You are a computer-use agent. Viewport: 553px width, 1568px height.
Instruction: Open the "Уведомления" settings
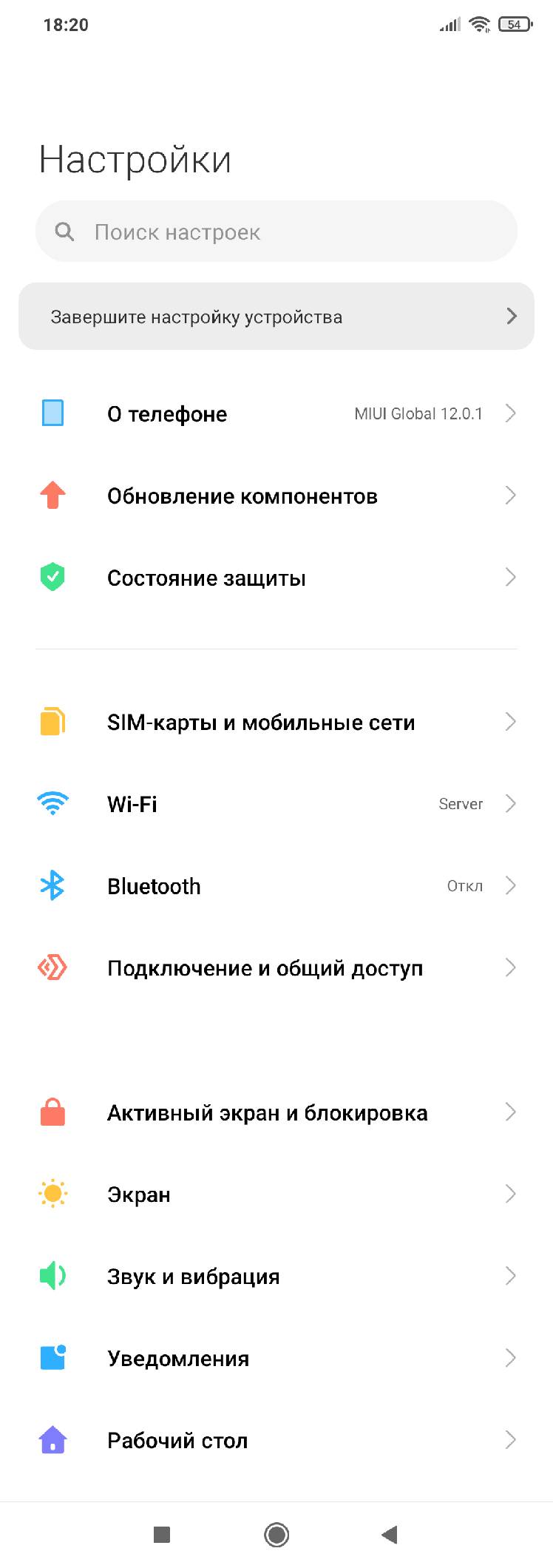(x=276, y=1357)
